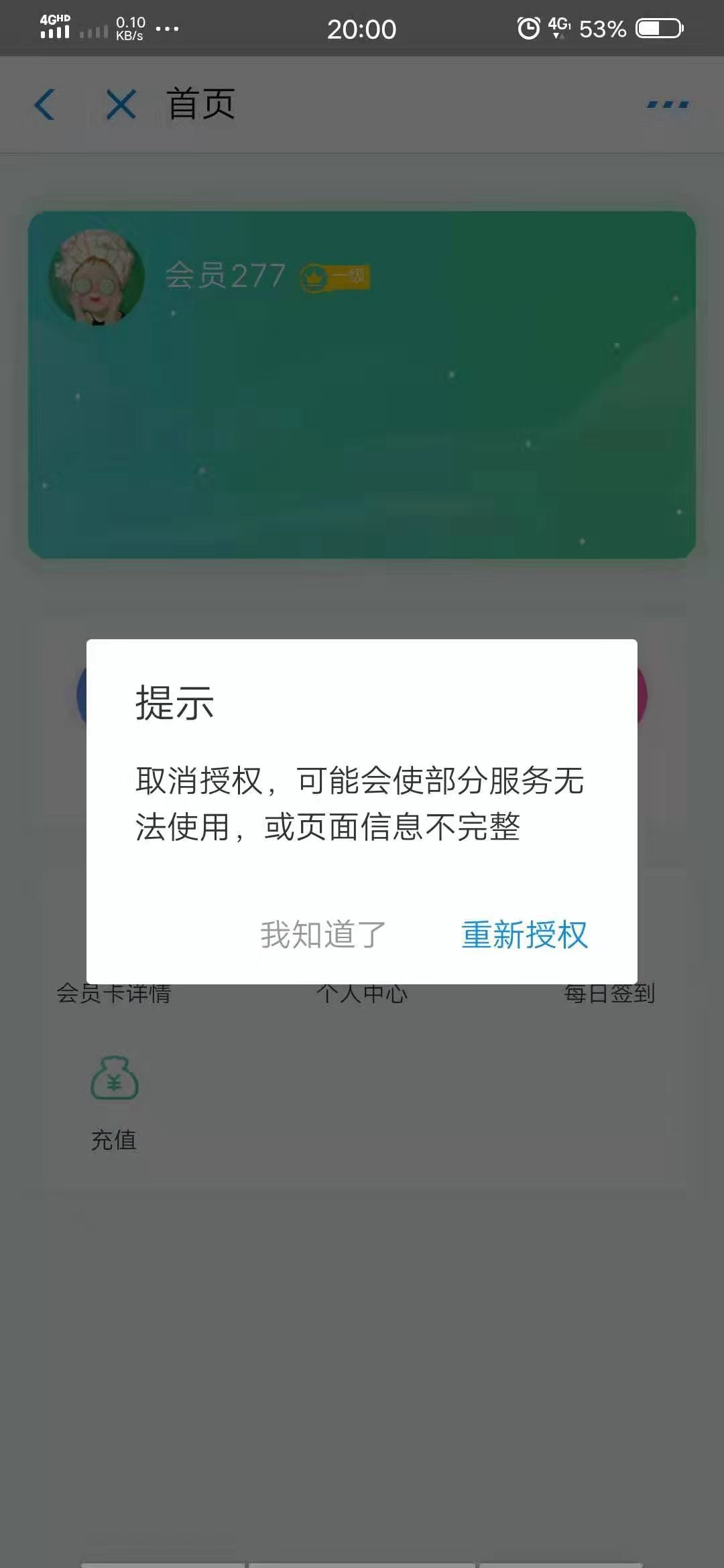724x1568 pixels.
Task: Open the 会员277 membership card
Action: pyautogui.click(x=362, y=385)
